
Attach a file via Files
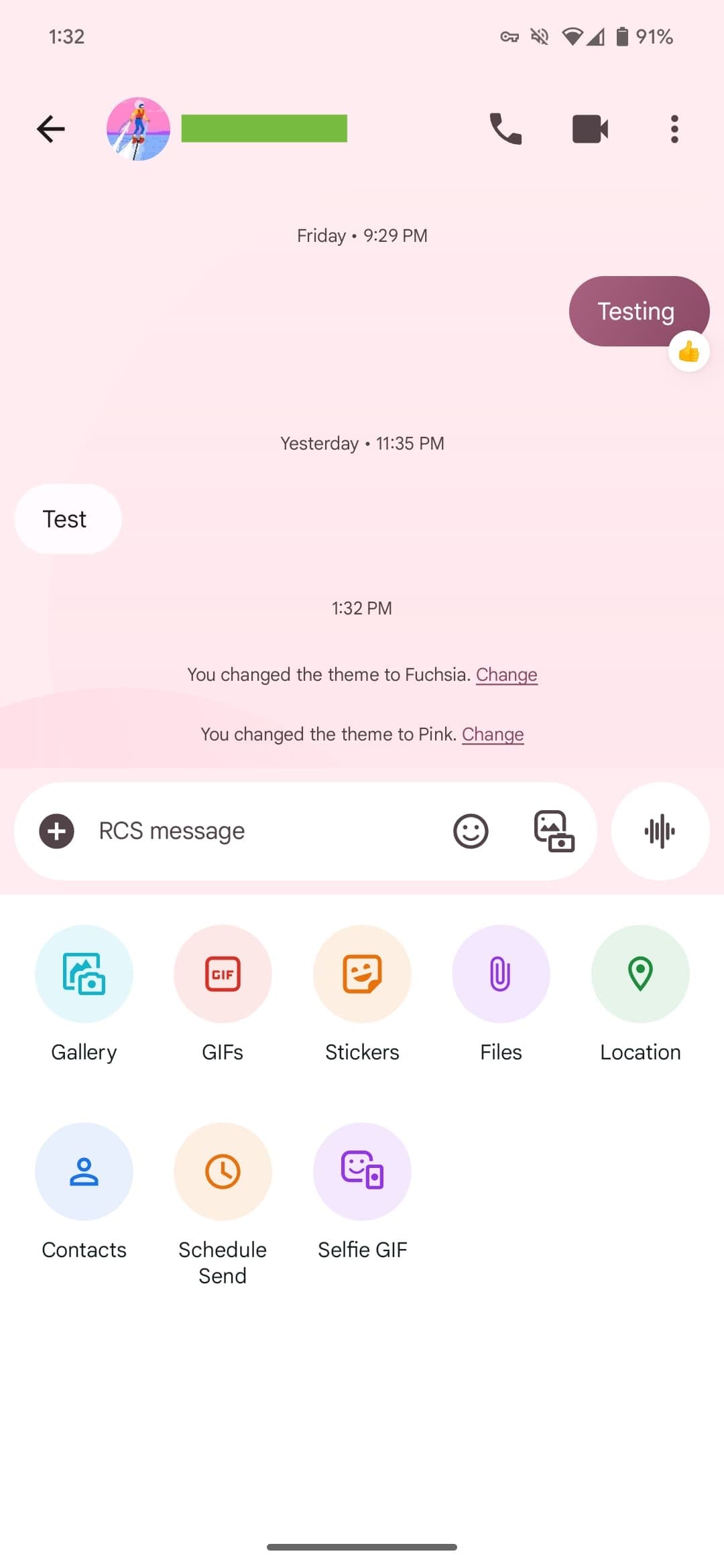coord(501,974)
